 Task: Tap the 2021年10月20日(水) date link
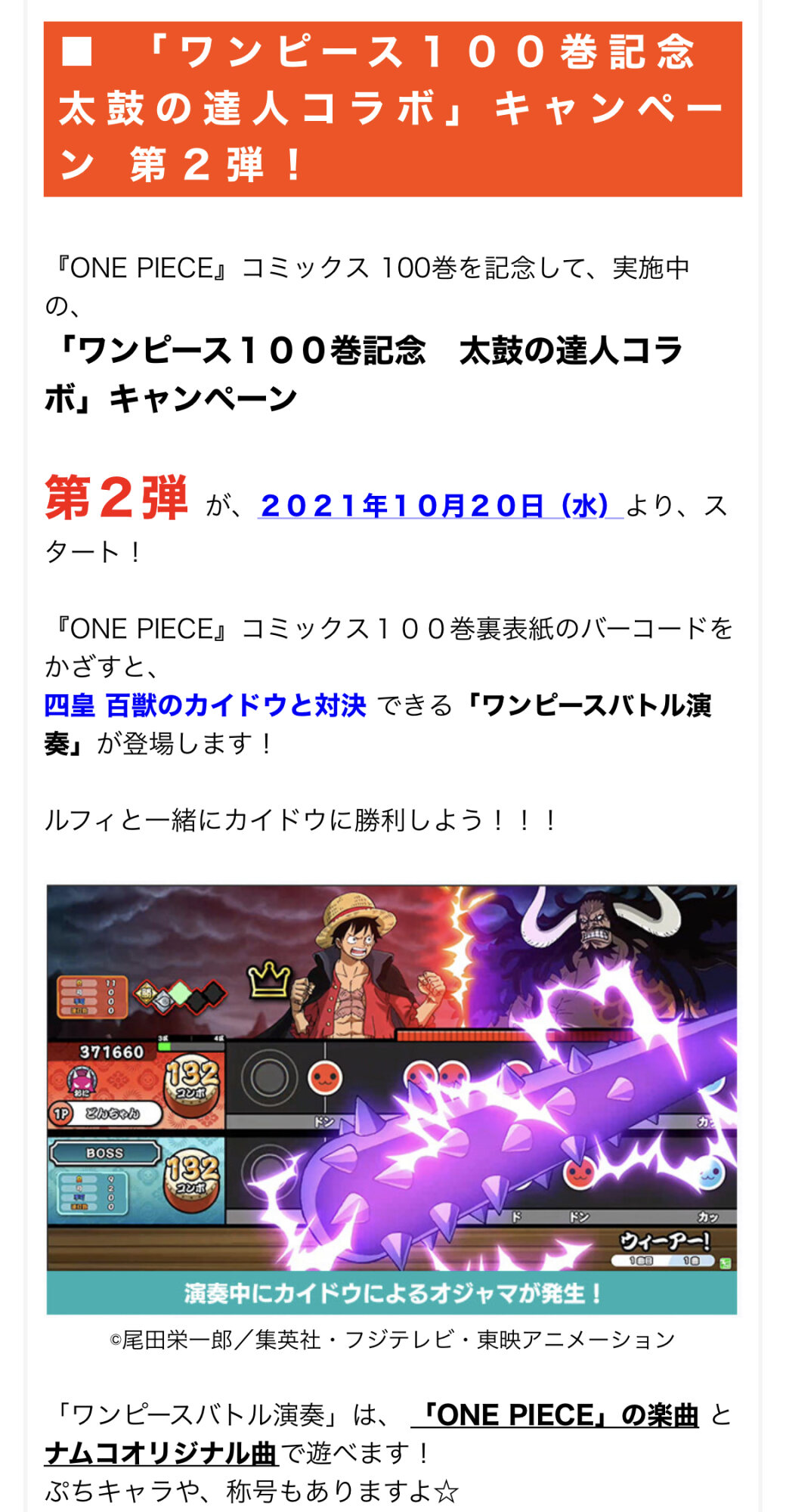click(x=440, y=506)
